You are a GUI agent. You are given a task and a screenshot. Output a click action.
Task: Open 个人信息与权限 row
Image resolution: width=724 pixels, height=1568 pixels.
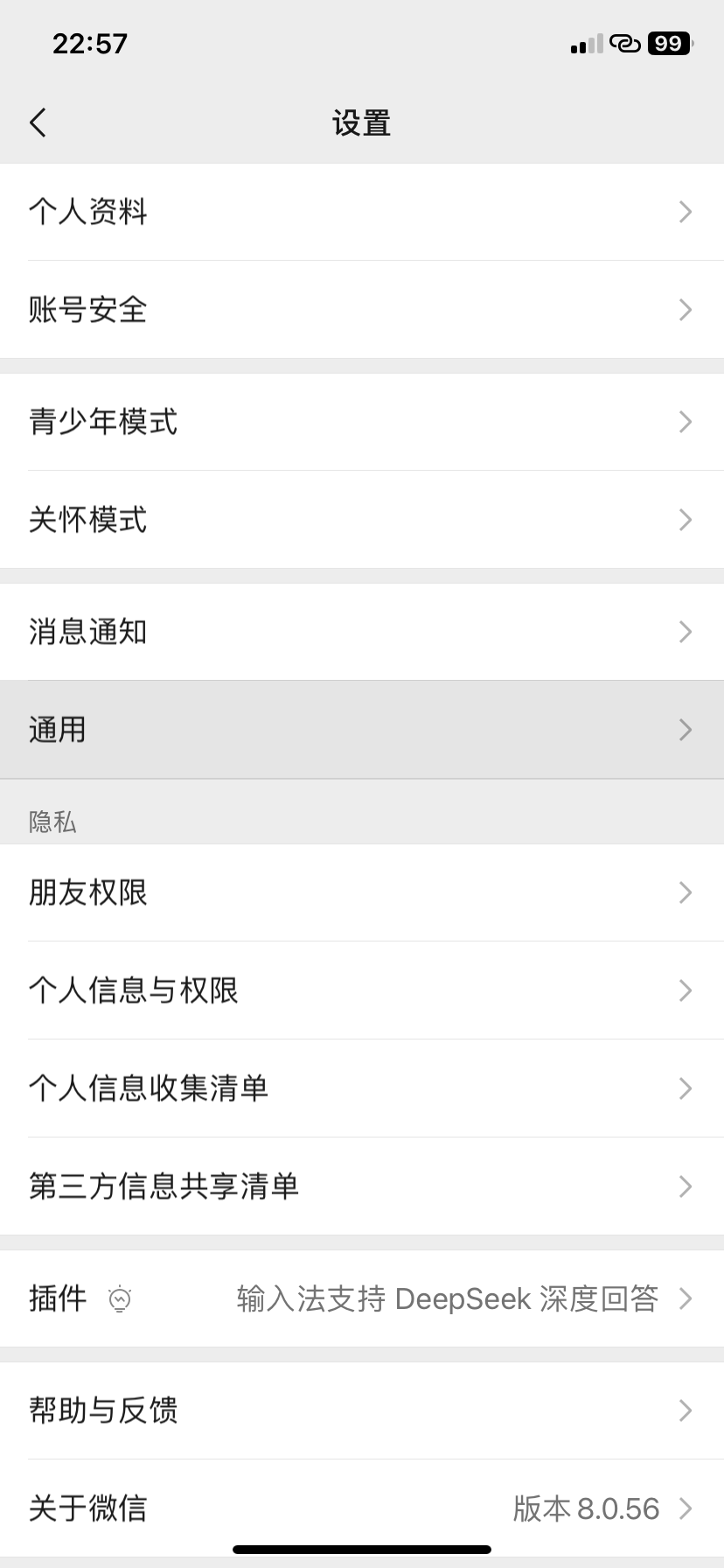click(362, 990)
